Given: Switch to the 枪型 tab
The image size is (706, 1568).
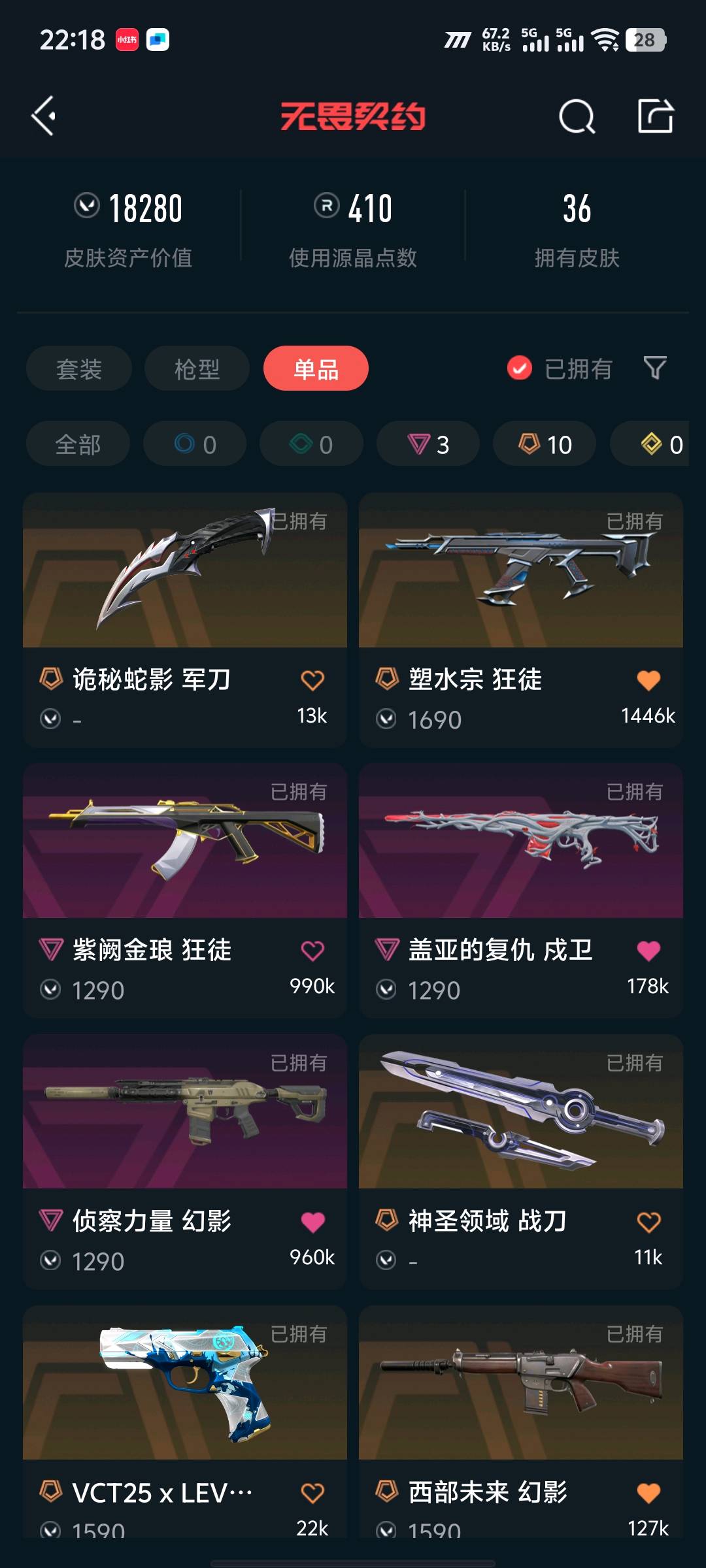Looking at the screenshot, I should pos(197,368).
